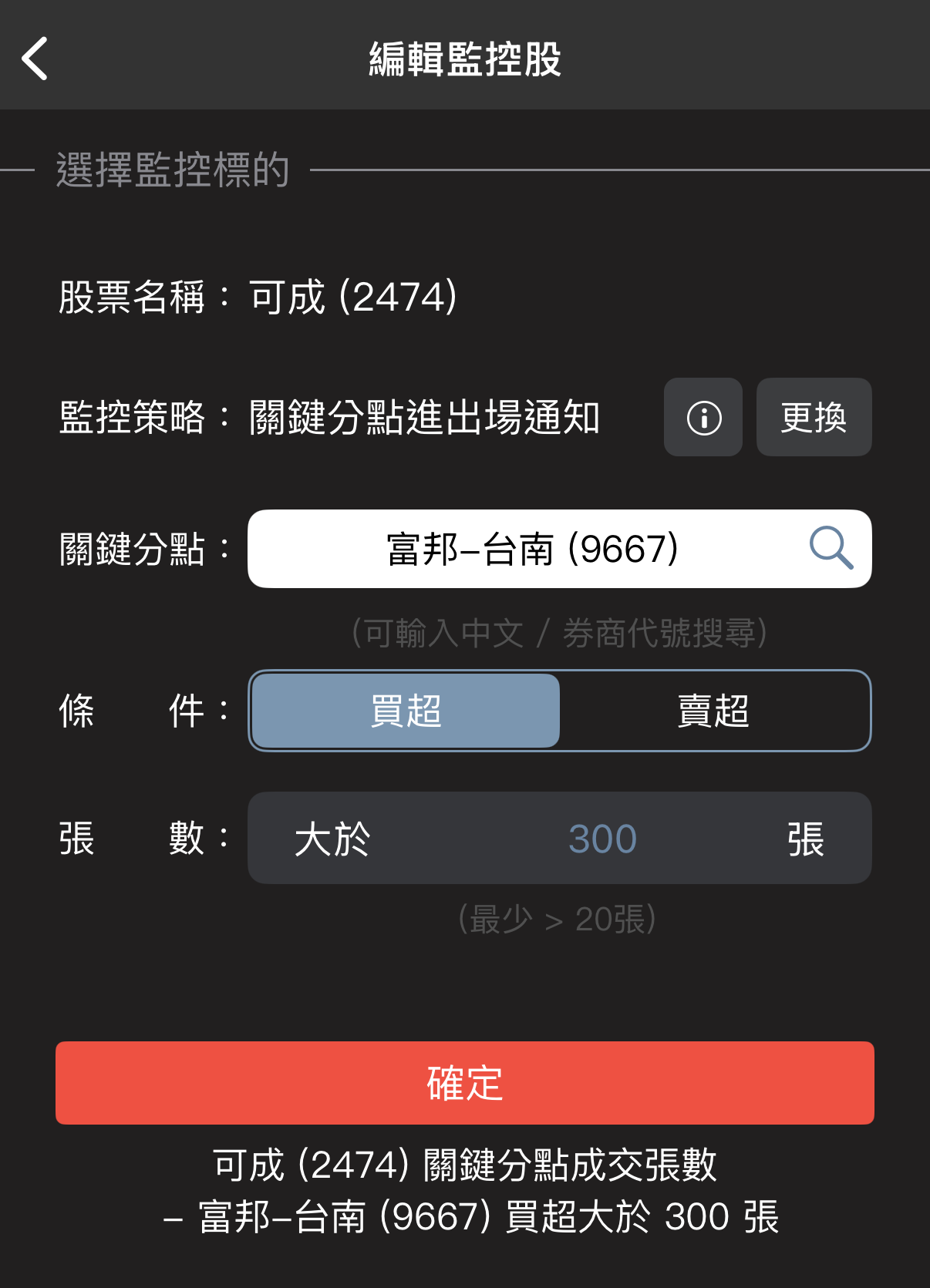Tap the 張 unit label
This screenshot has width=930, height=1288.
tap(805, 838)
